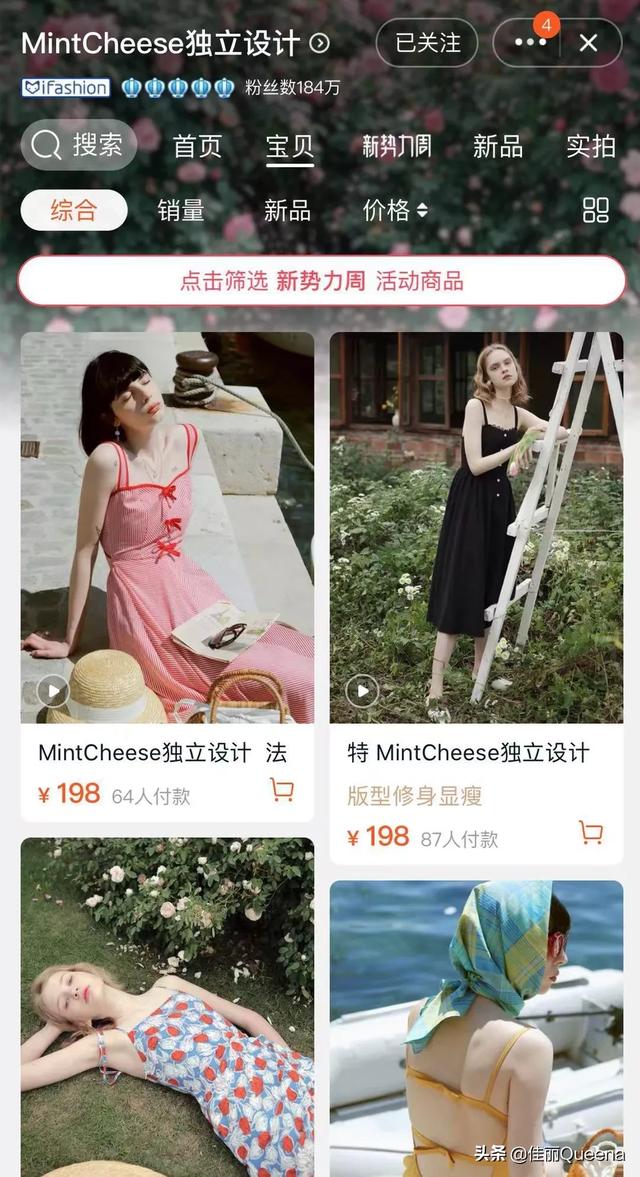Open the black dress 版型修身显瘦 product
The height and width of the screenshot is (1177, 640).
click(x=476, y=598)
